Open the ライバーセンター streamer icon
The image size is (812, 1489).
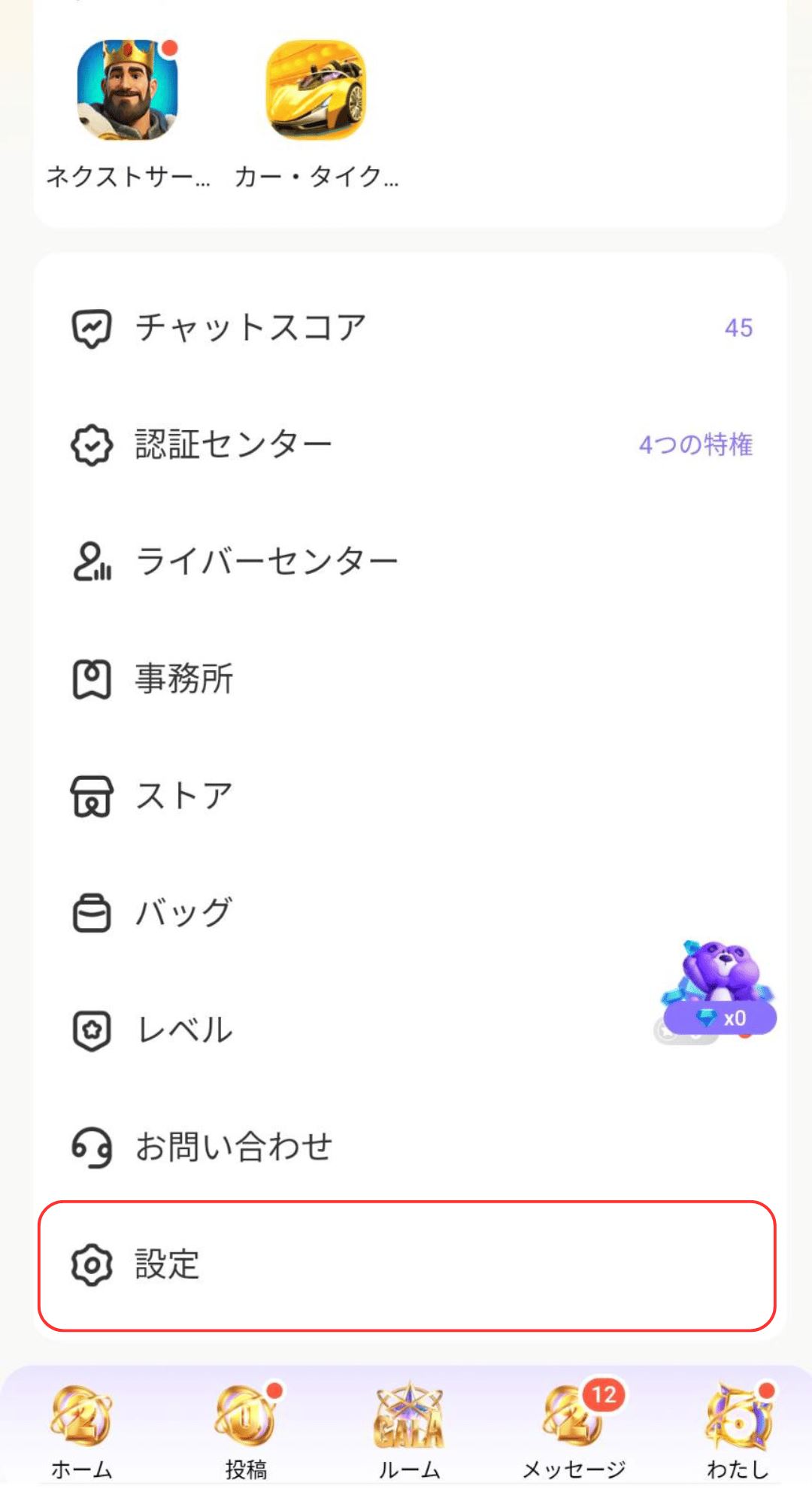click(x=90, y=560)
